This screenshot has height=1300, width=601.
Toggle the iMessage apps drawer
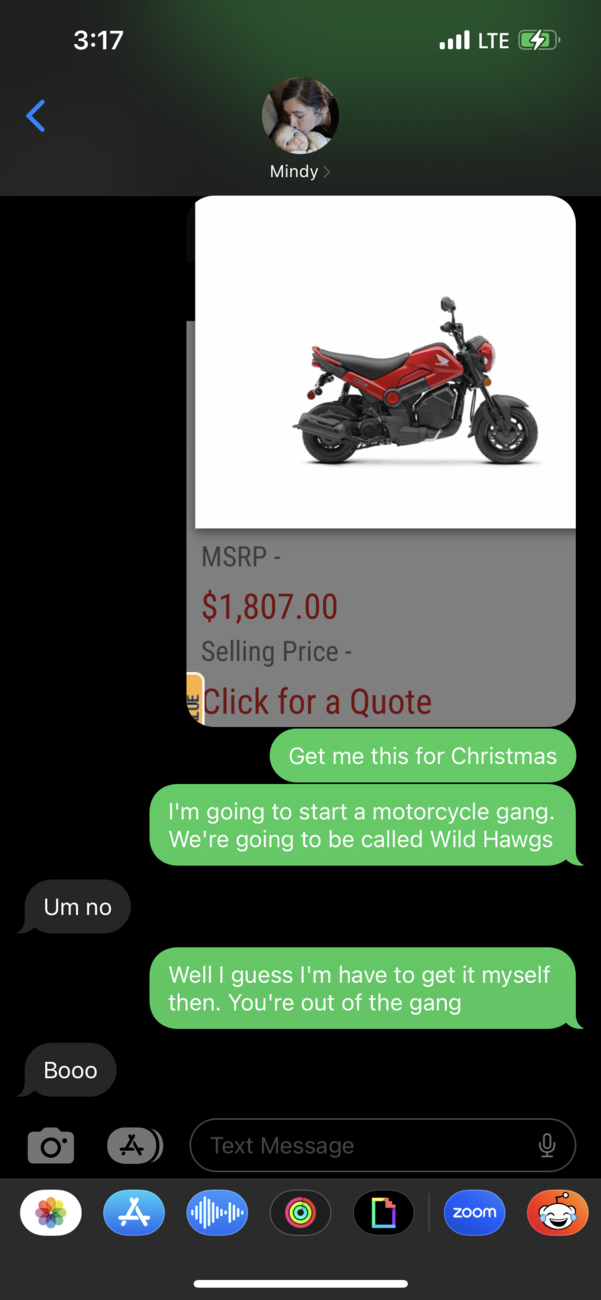[133, 1145]
